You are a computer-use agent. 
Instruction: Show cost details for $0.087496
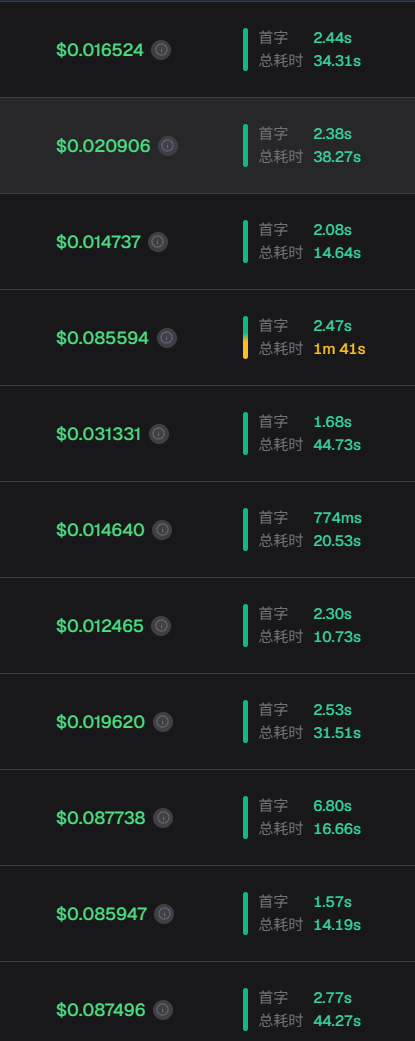pos(163,1010)
